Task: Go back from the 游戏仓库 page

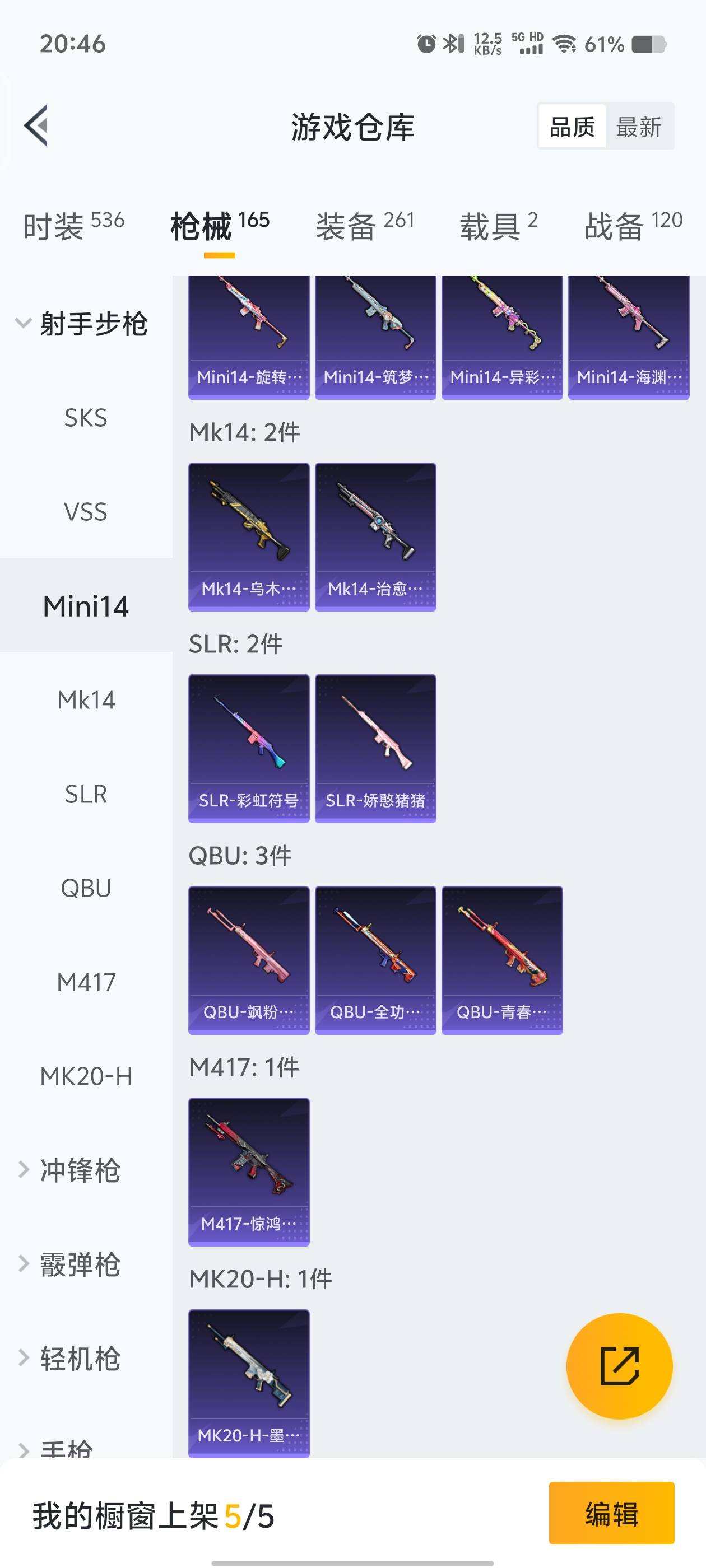Action: [x=36, y=126]
